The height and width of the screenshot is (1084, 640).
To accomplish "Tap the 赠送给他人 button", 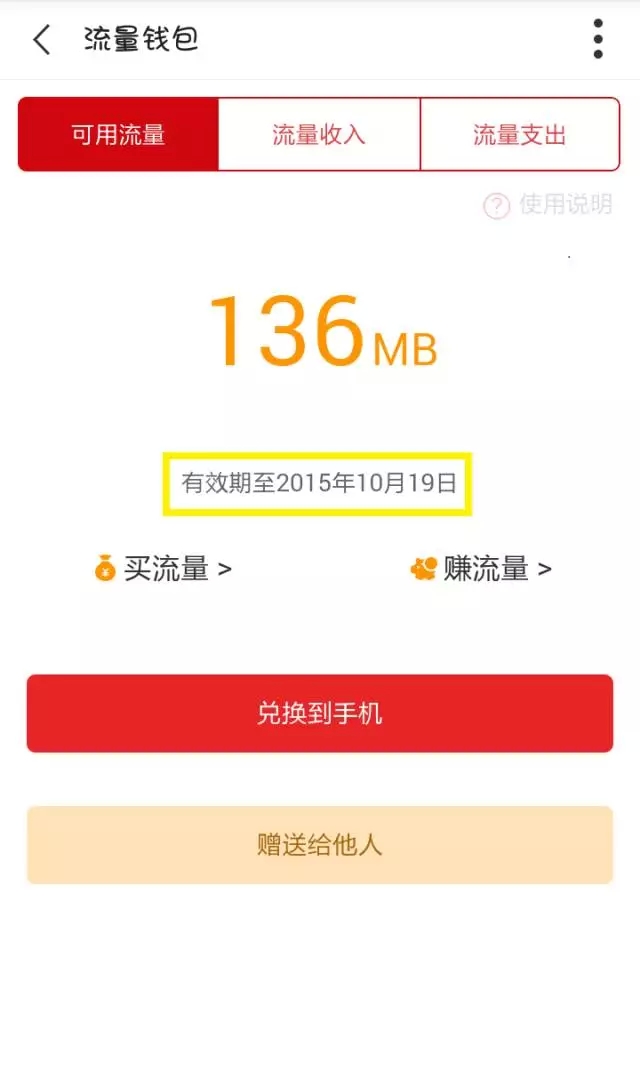I will [320, 845].
